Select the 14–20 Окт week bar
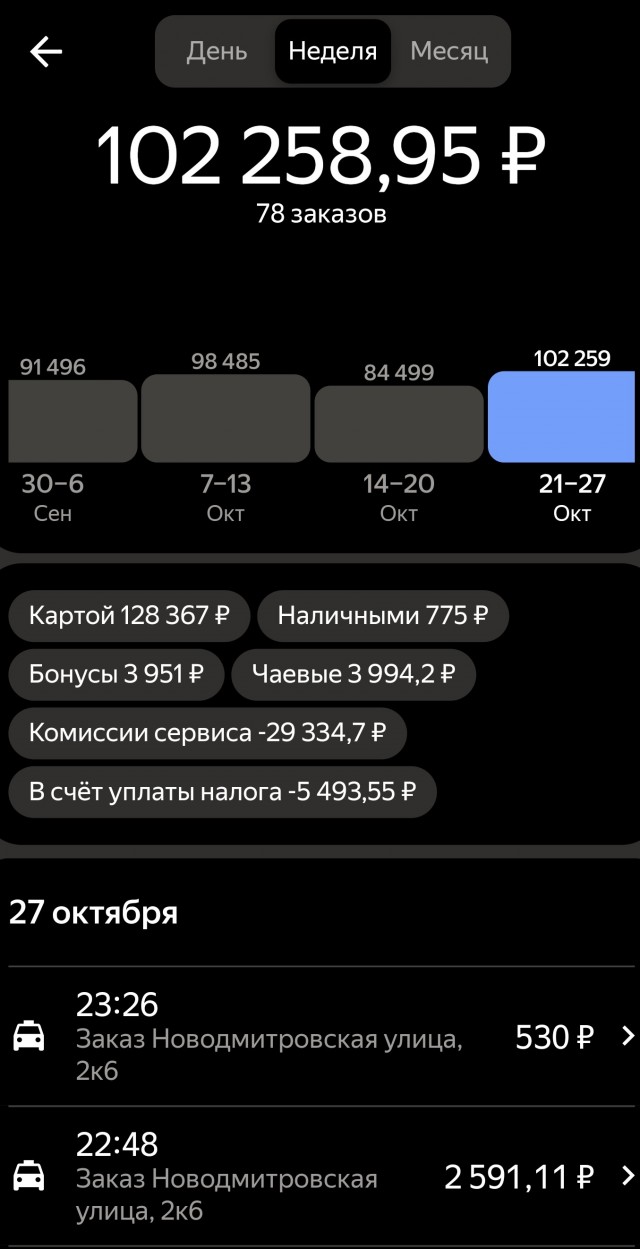Image resolution: width=640 pixels, height=1249 pixels. (398, 424)
